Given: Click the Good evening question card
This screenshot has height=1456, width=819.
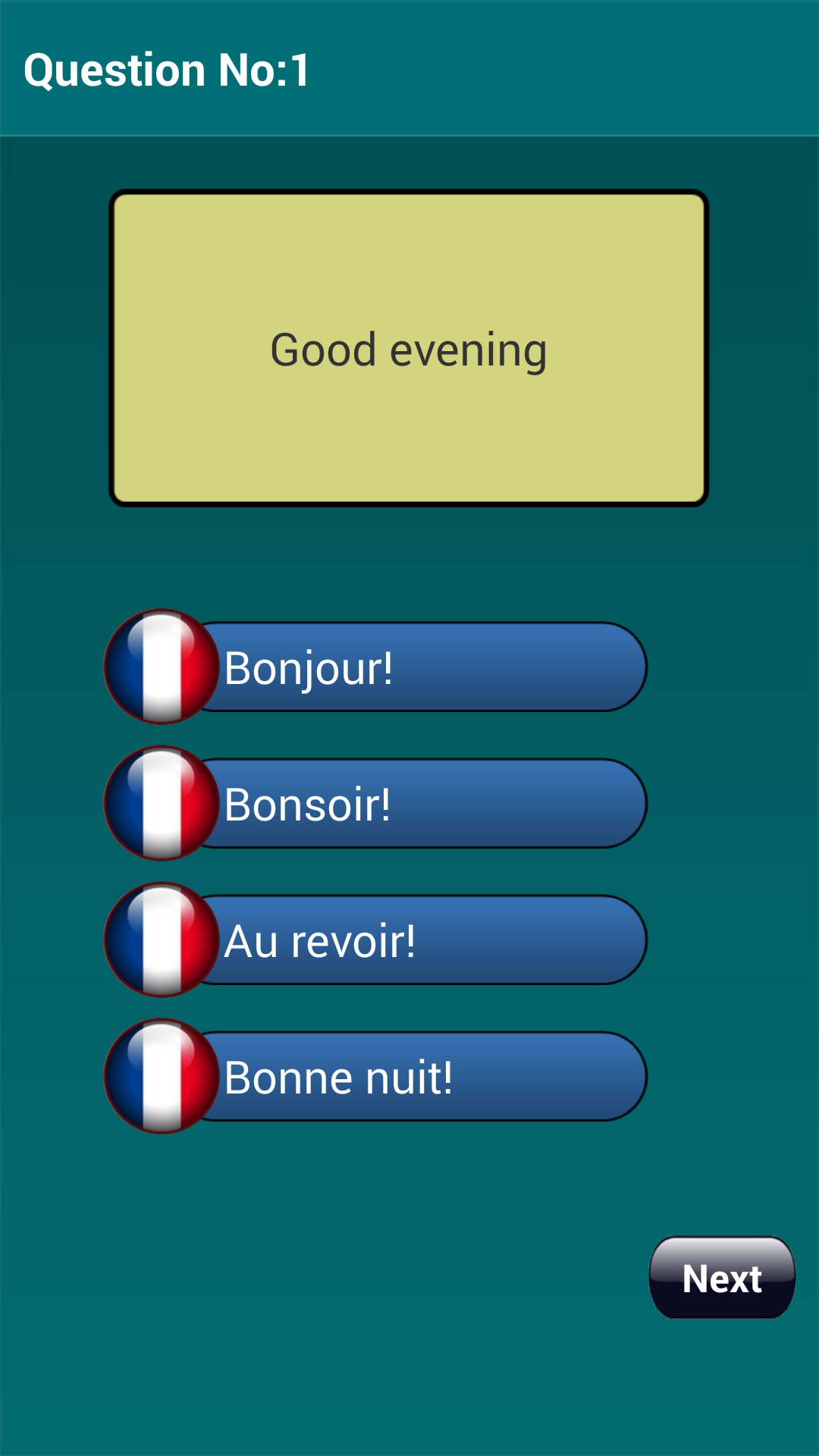Looking at the screenshot, I should pos(409,349).
